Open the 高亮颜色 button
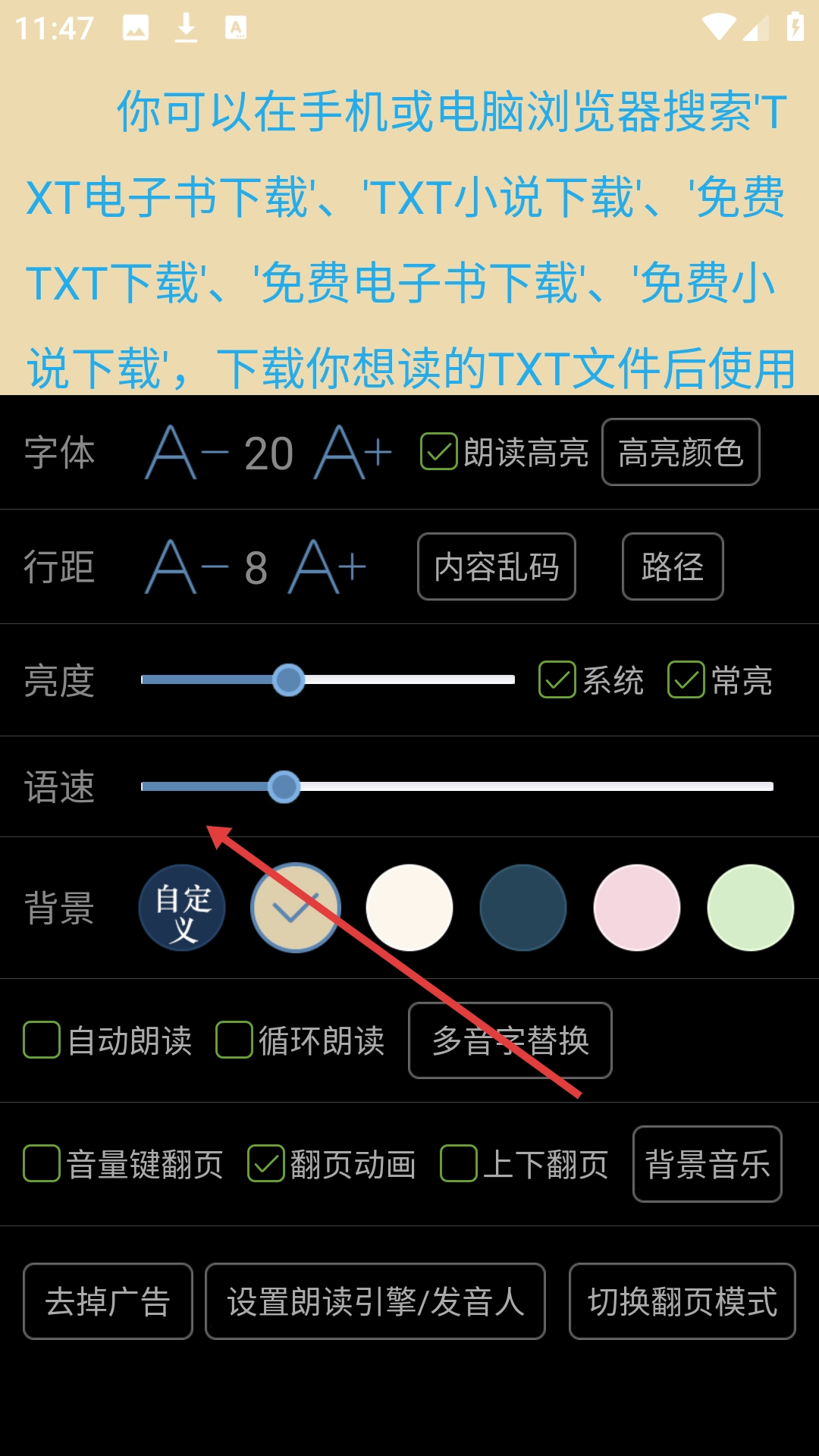The height and width of the screenshot is (1456, 819). [680, 452]
